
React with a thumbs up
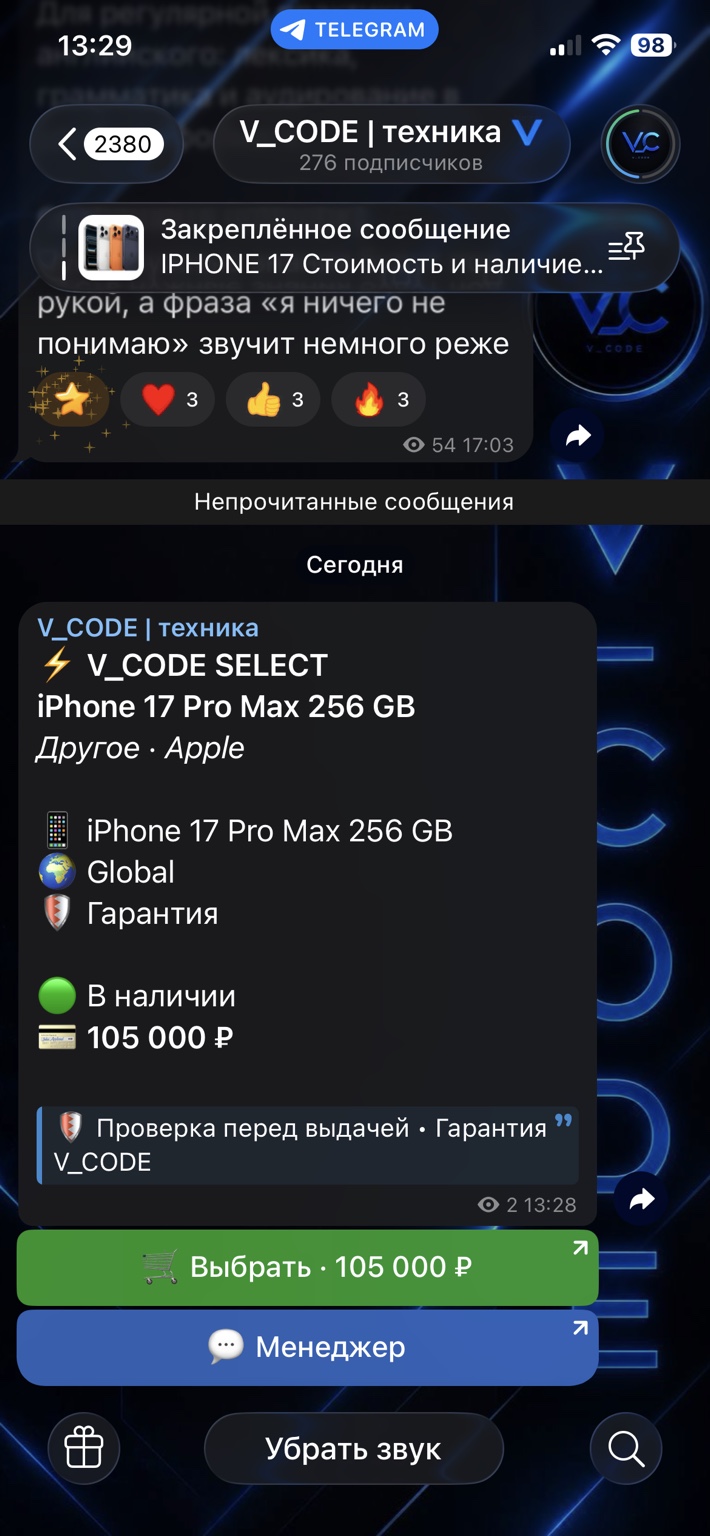[272, 400]
